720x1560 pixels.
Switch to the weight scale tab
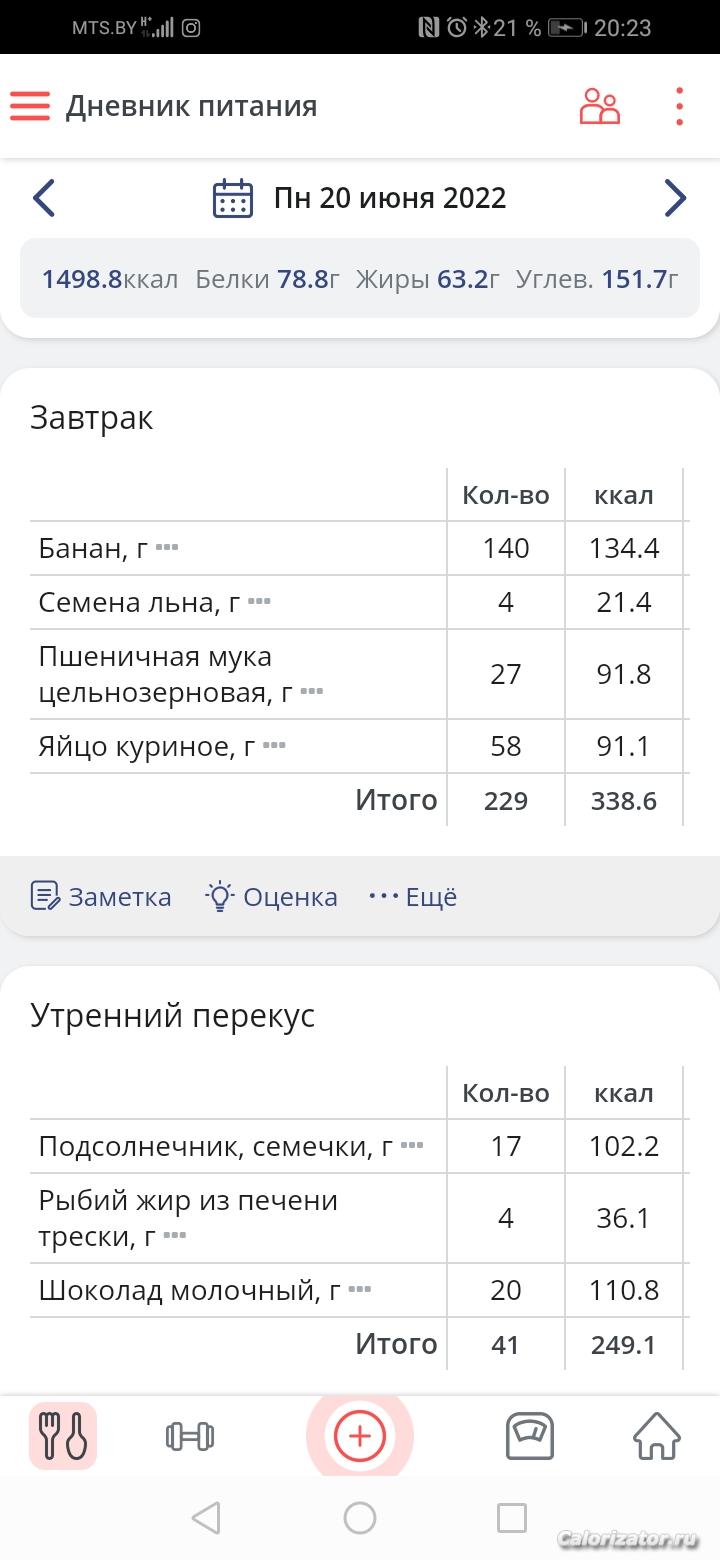529,1436
